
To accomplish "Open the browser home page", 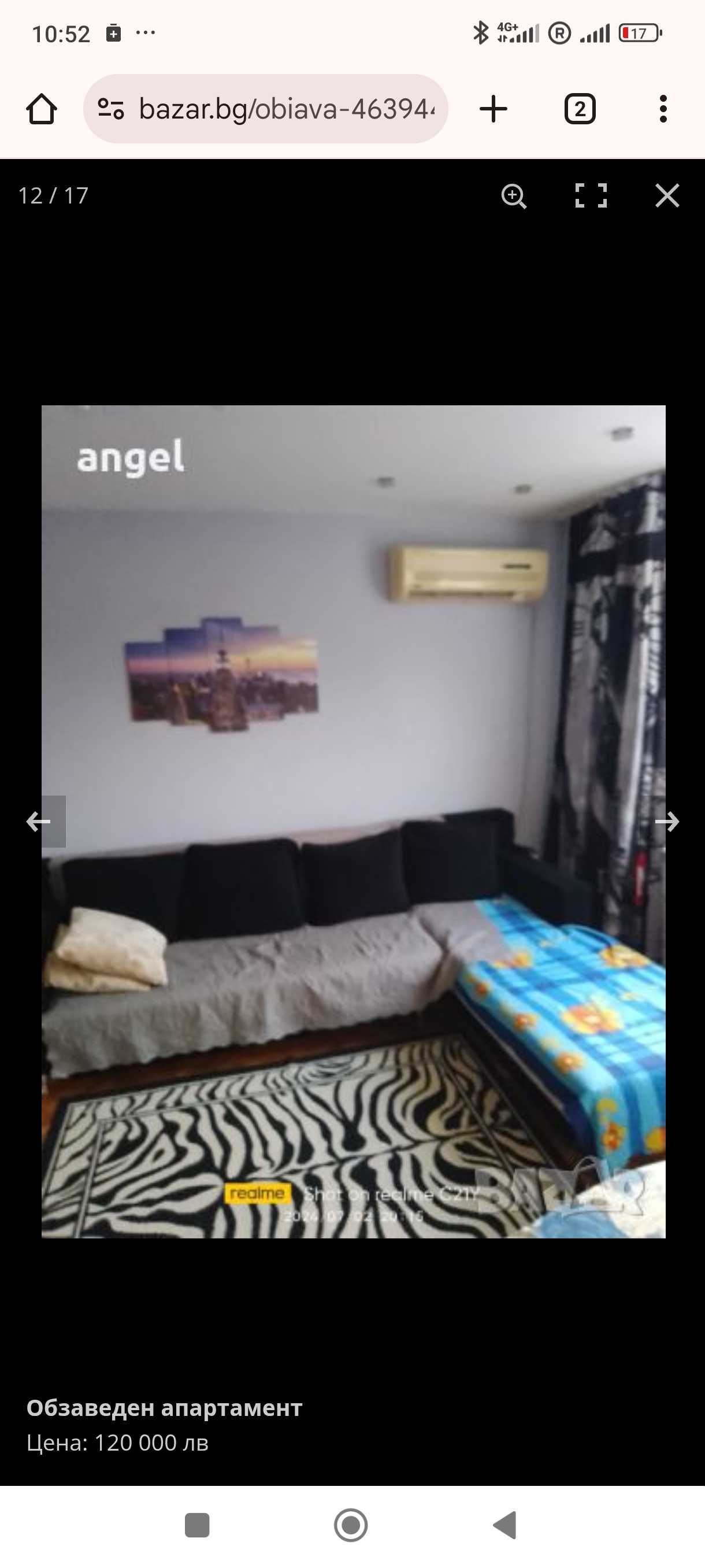I will tap(42, 110).
